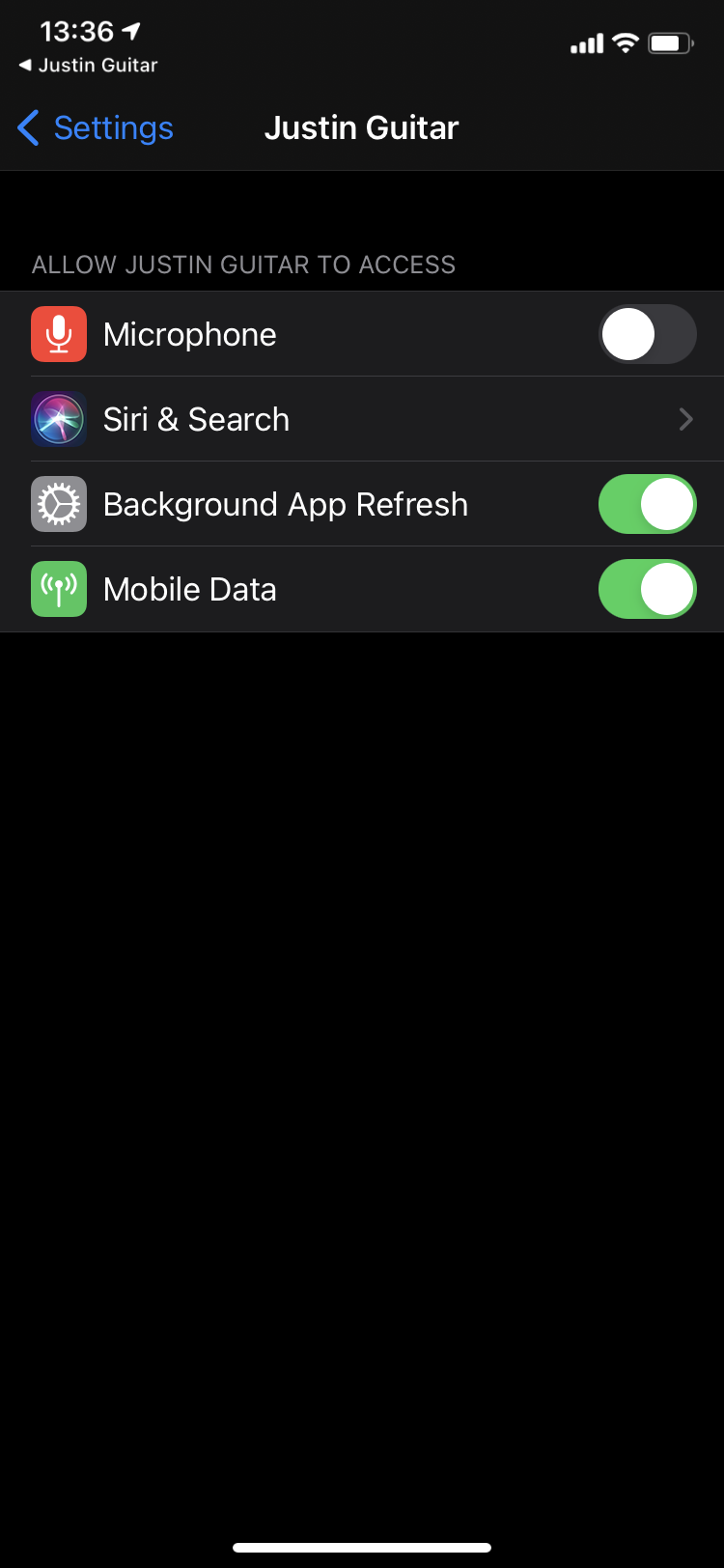Return to Settings using the back link
The width and height of the screenshot is (724, 1568).
coord(112,126)
